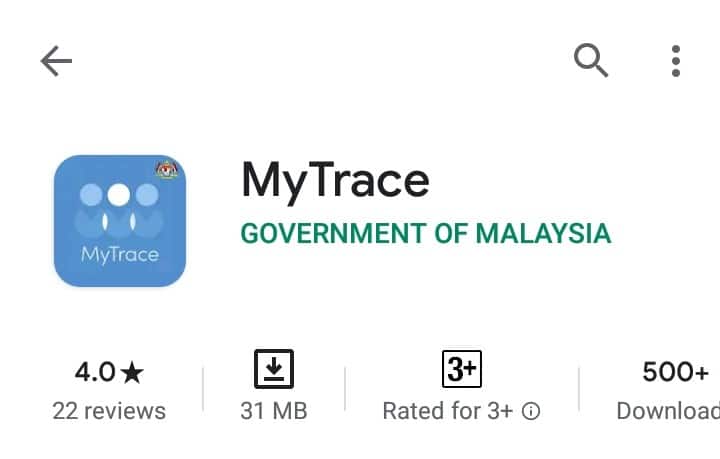Tap the info icon next to Rated for 3+
Viewport: 720px width, 459px height.
(532, 411)
